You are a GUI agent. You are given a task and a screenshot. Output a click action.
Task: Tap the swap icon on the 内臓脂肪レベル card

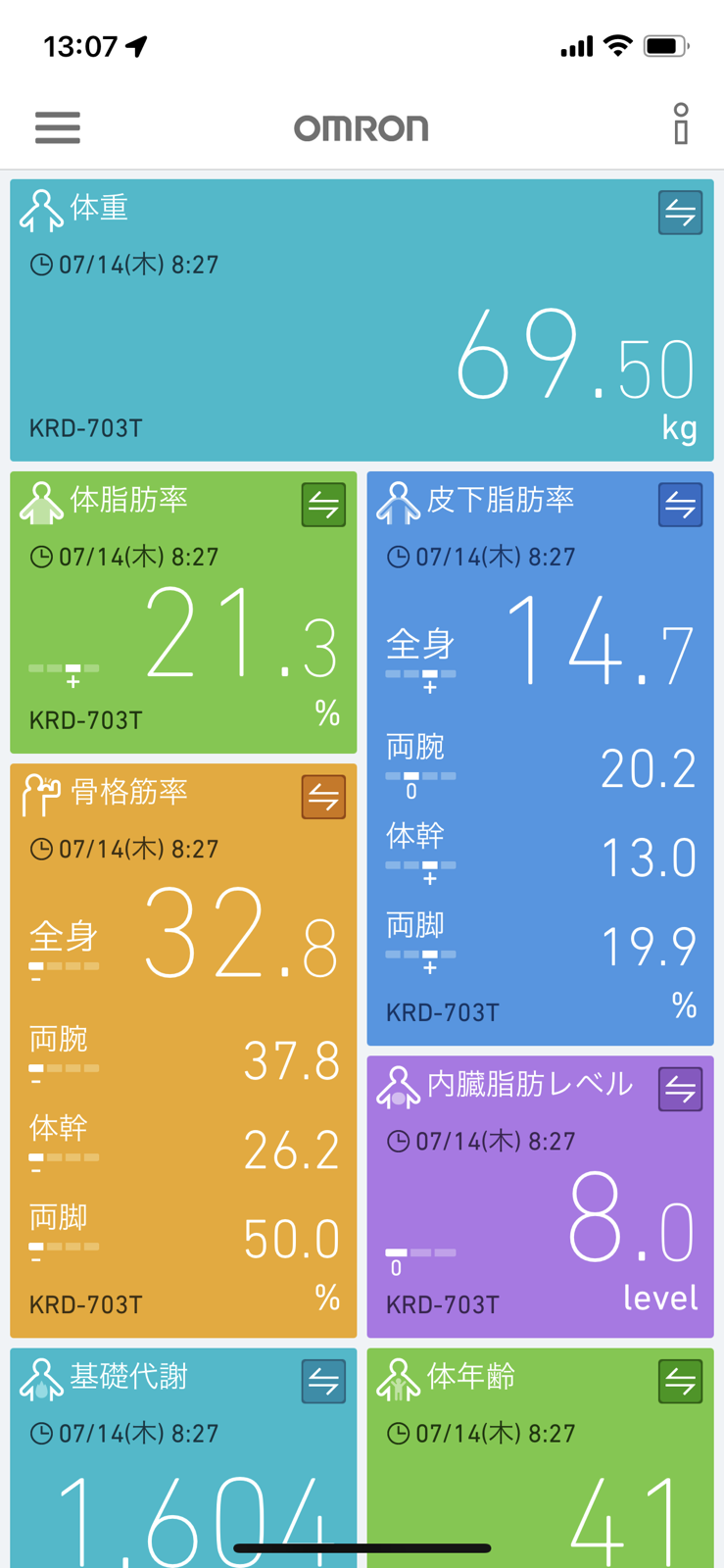pyautogui.click(x=680, y=1089)
